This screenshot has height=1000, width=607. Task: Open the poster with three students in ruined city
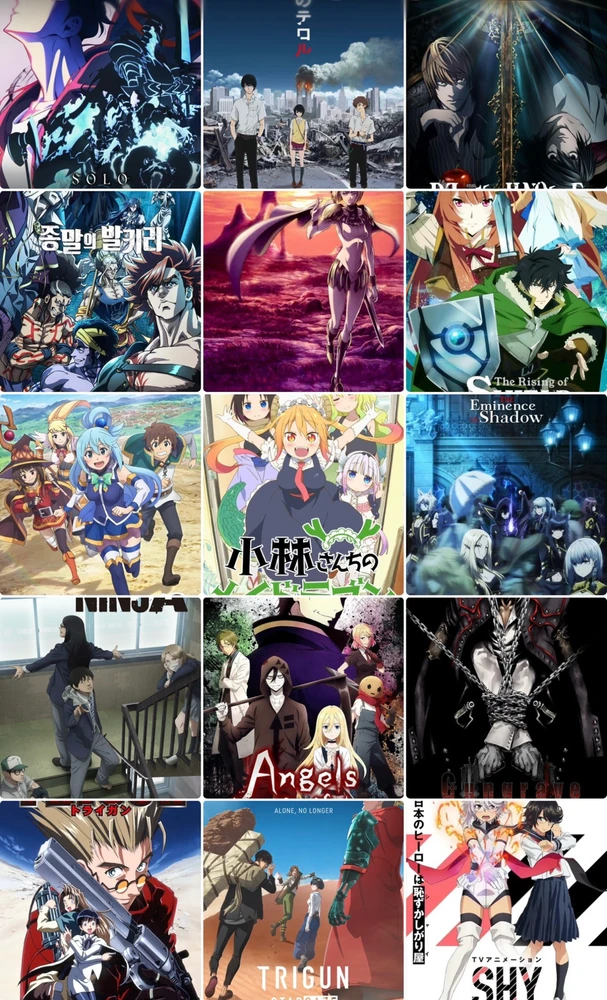[303, 93]
